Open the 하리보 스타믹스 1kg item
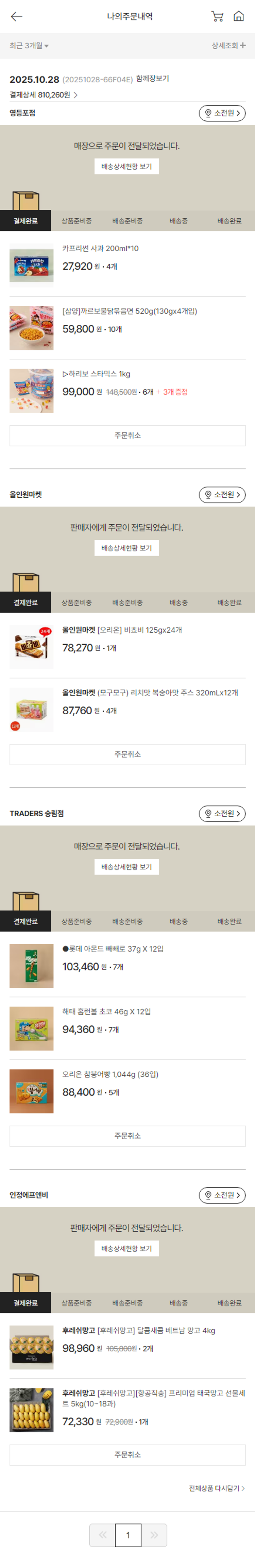 [96, 374]
